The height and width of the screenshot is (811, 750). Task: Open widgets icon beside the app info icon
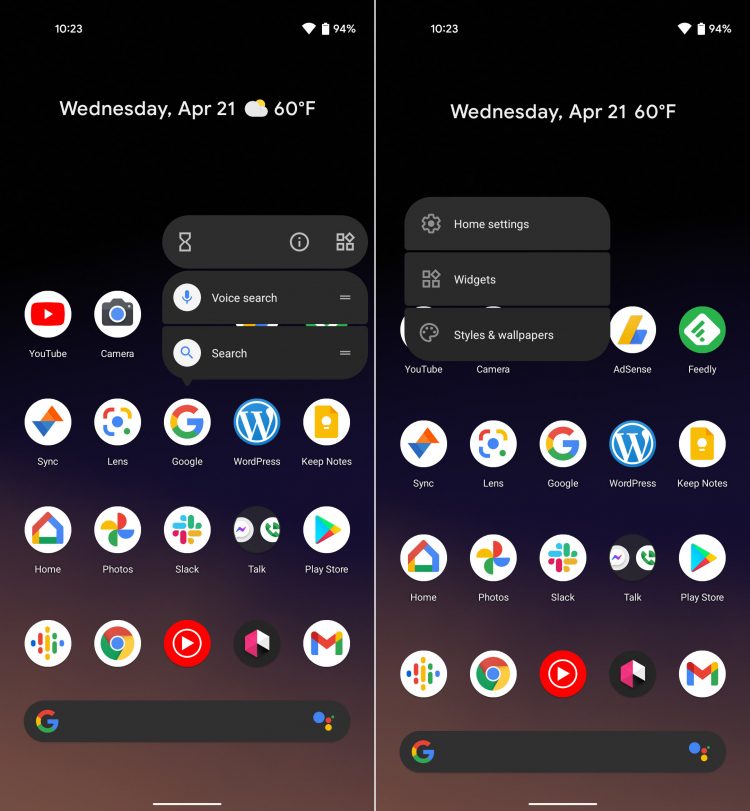tap(345, 242)
